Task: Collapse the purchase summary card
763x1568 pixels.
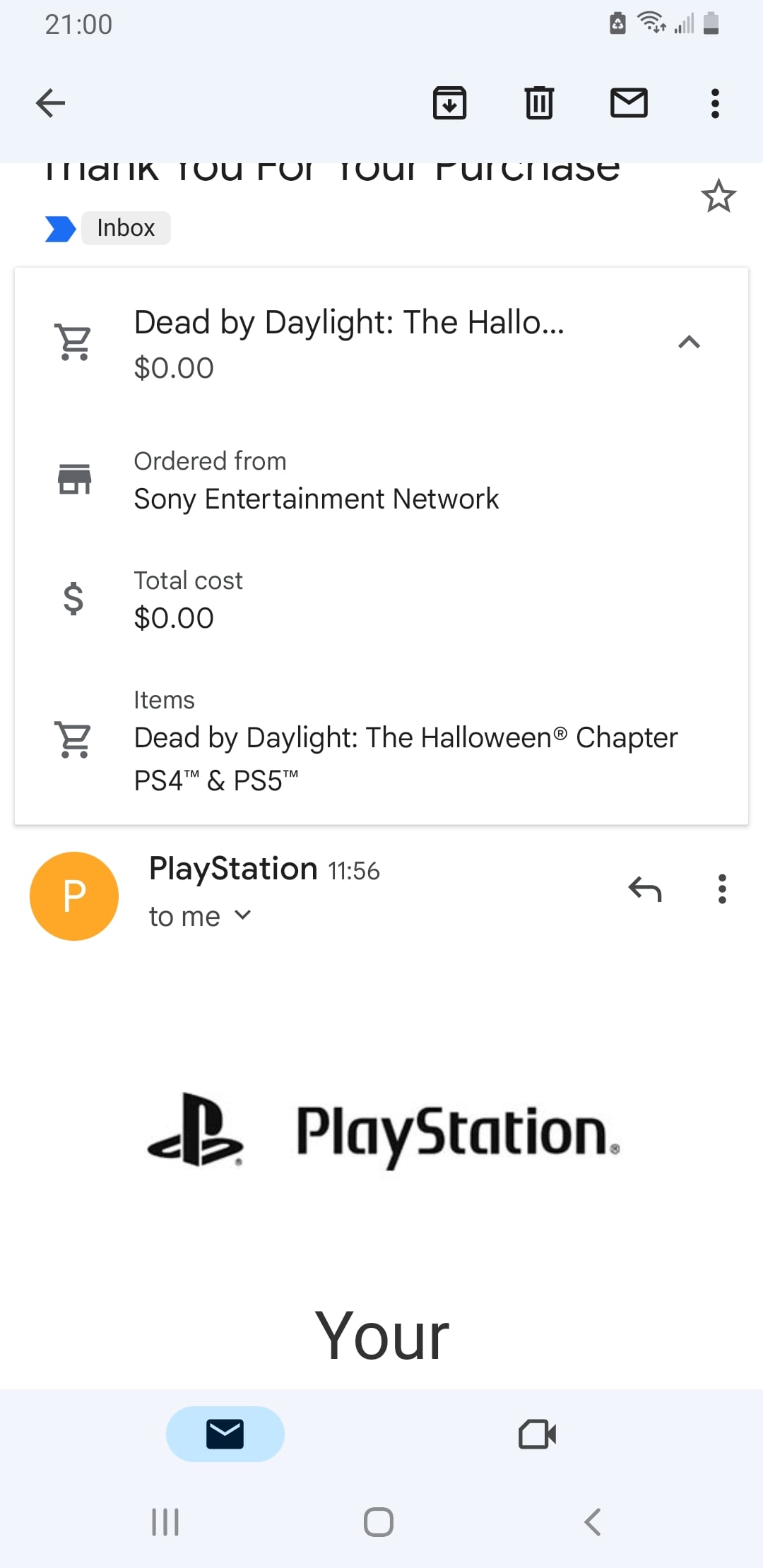Action: click(689, 343)
